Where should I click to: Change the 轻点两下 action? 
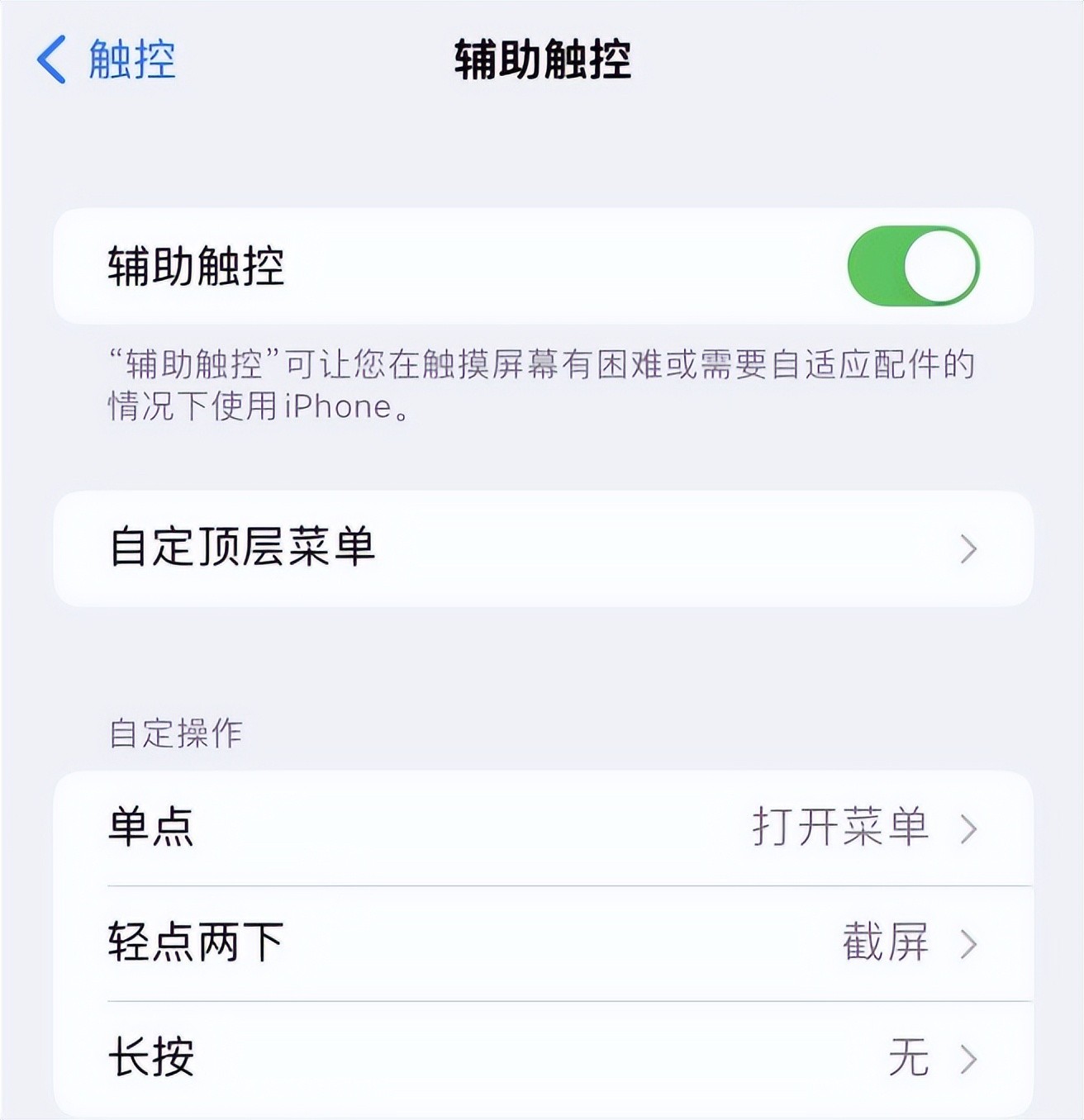point(543,943)
